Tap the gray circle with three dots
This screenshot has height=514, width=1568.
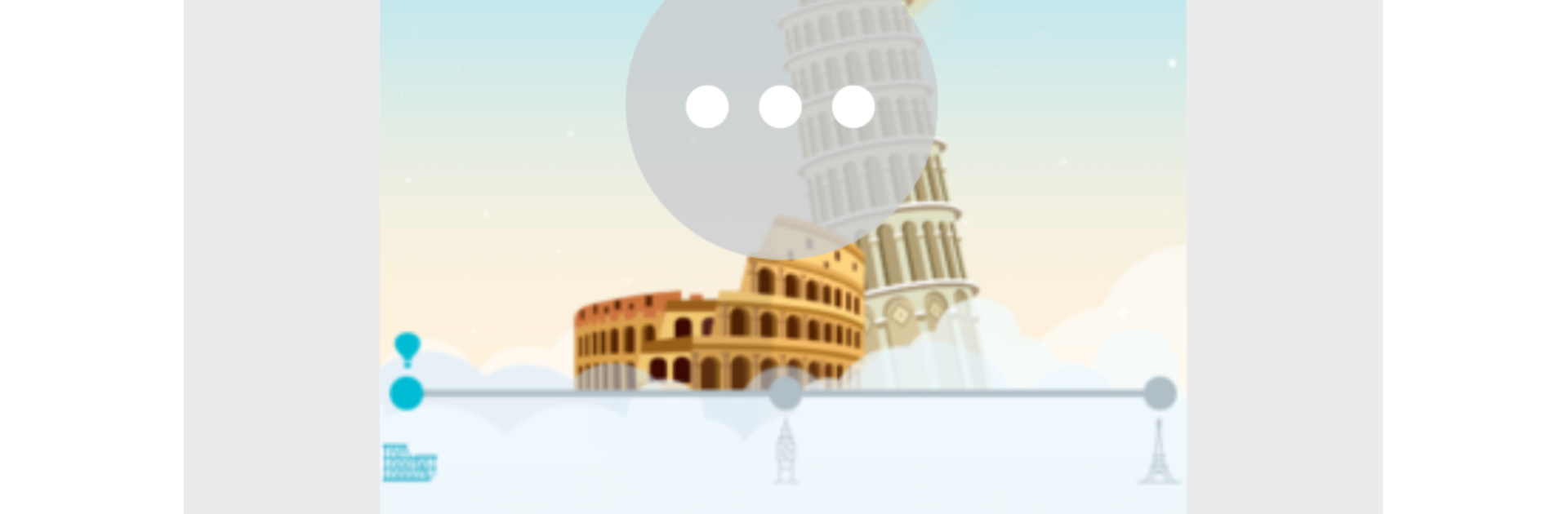781,106
